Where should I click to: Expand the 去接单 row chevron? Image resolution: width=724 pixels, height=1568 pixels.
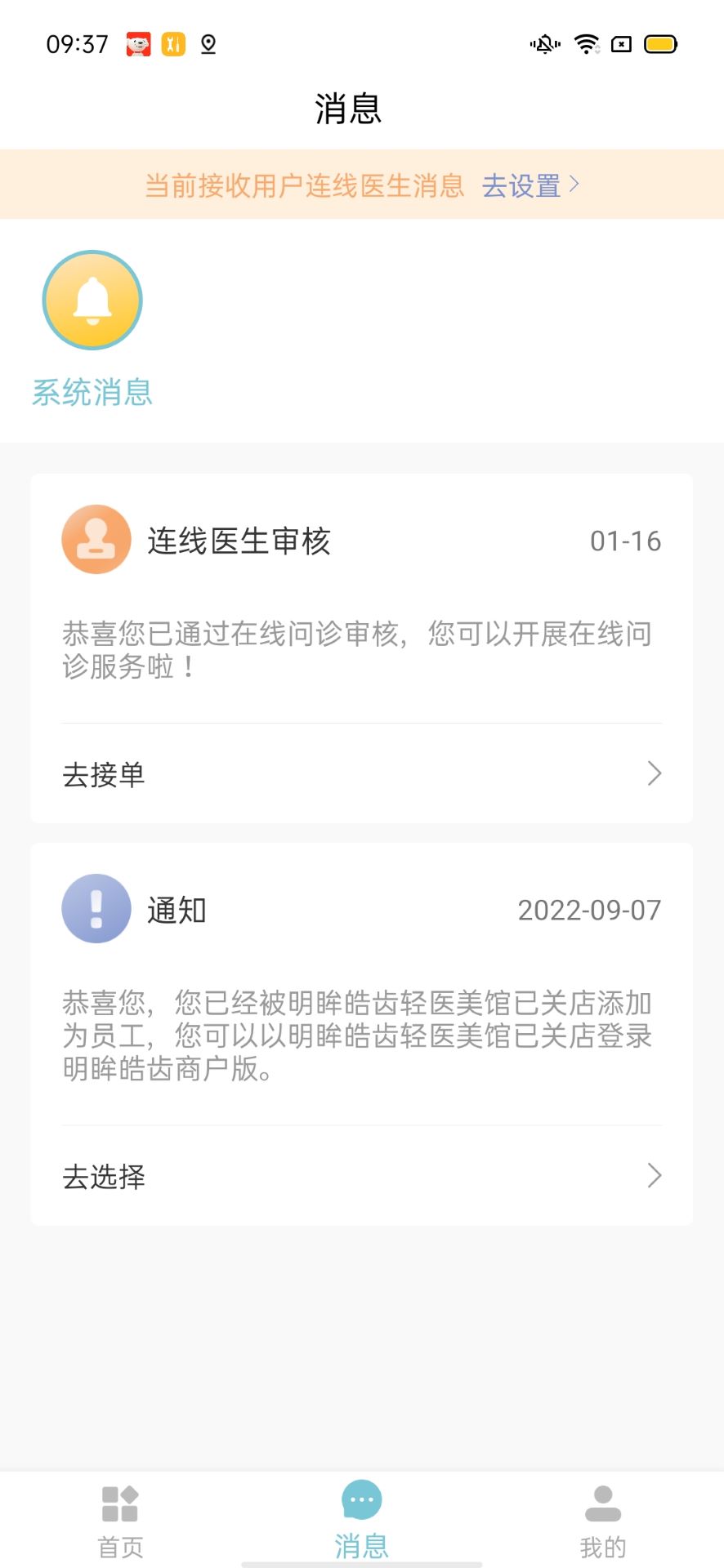(x=653, y=773)
